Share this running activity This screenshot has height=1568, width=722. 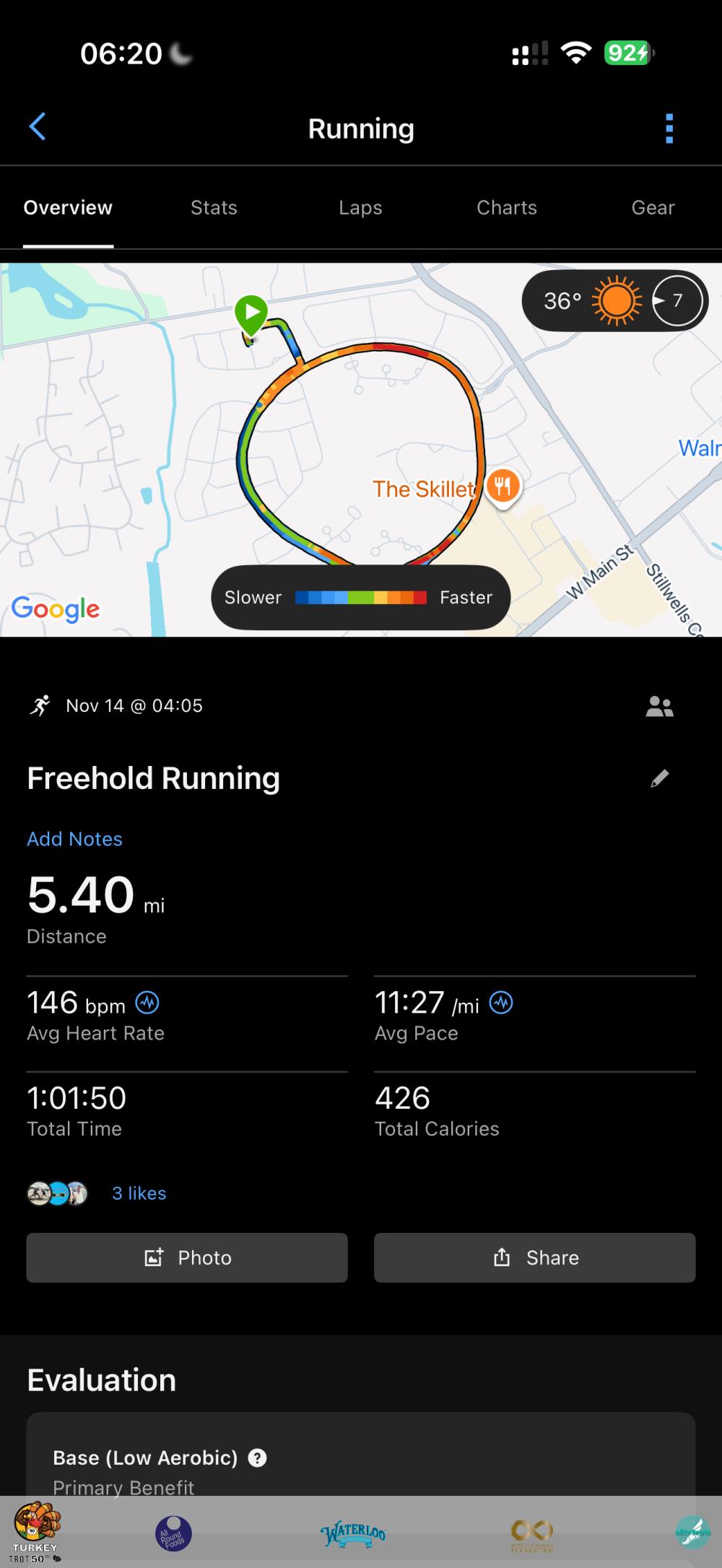point(534,1258)
